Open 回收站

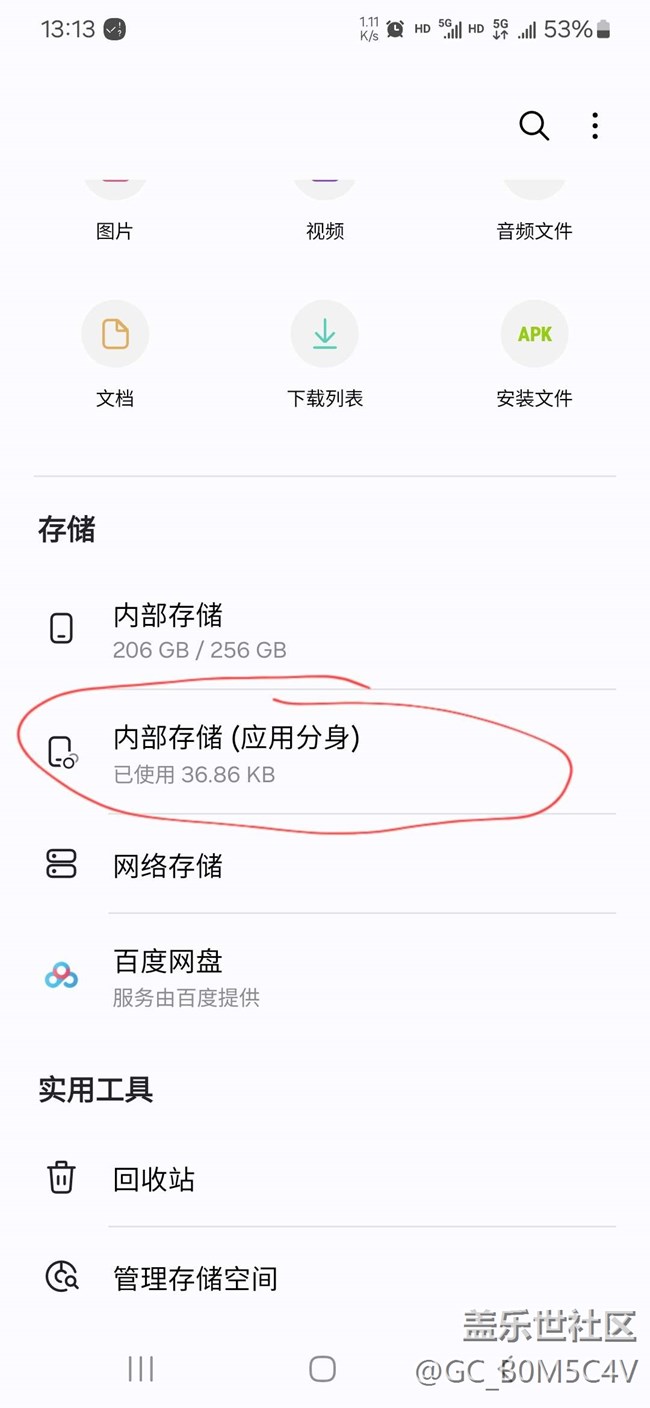(325, 1178)
